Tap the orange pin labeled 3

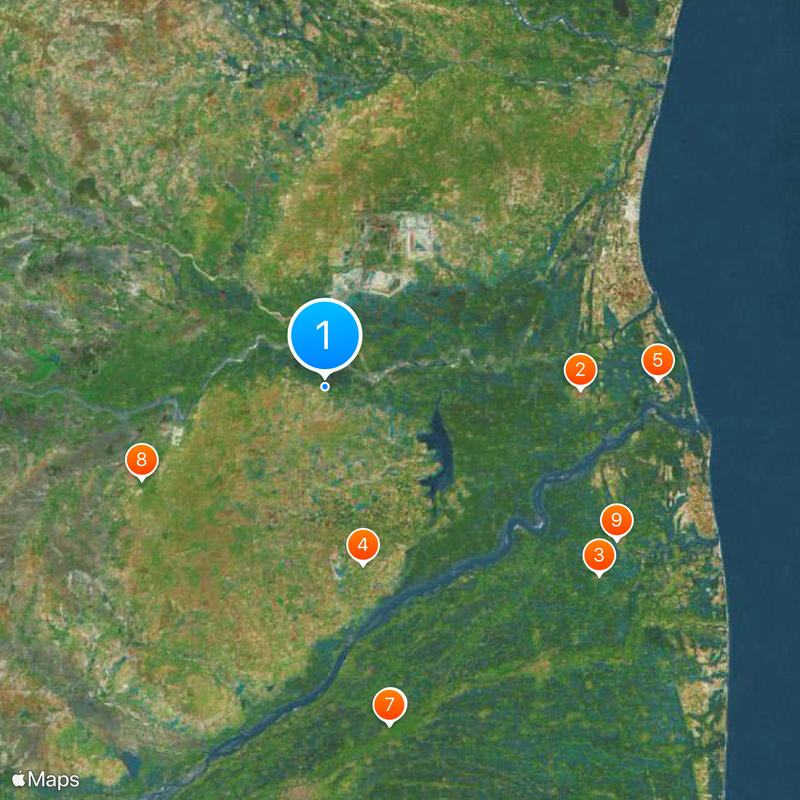tap(599, 555)
